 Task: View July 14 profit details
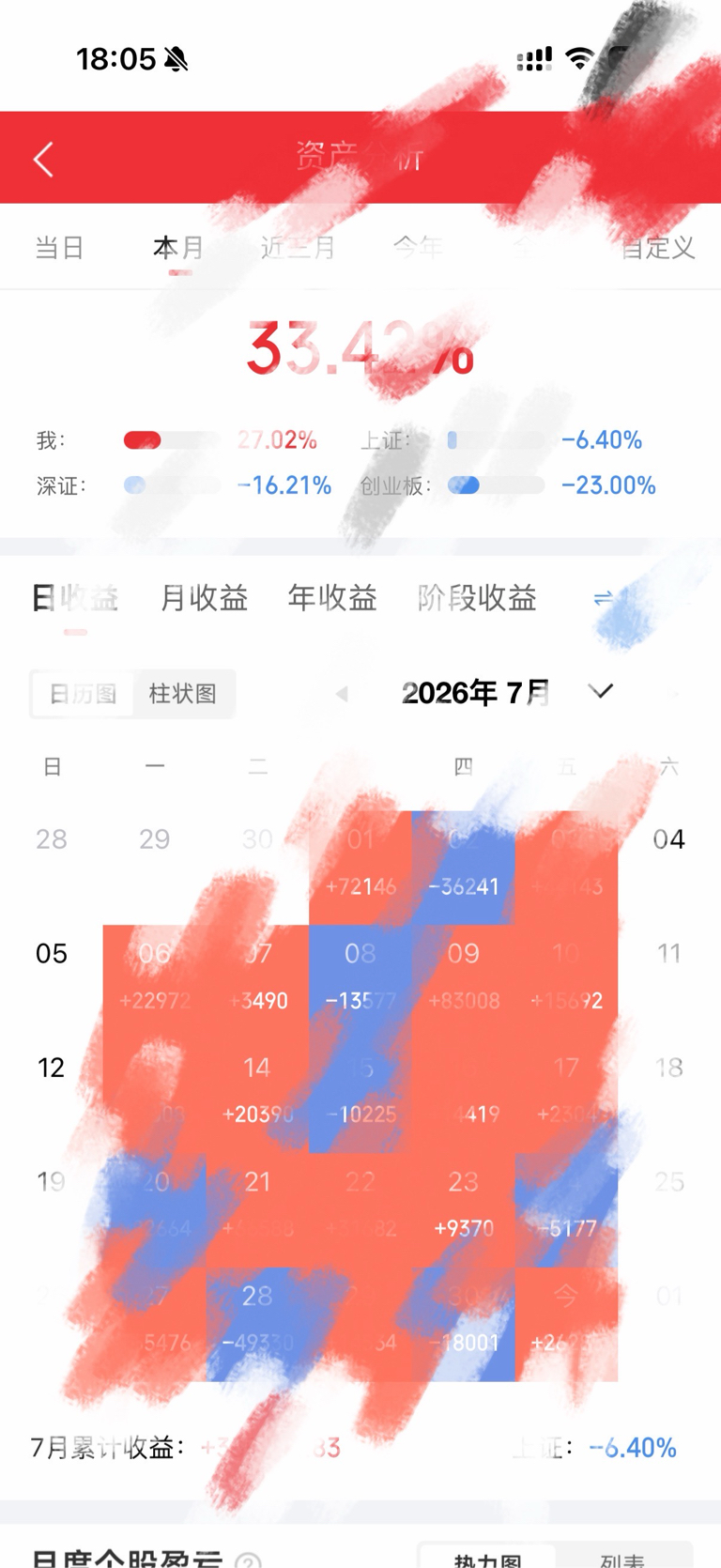coord(257,1090)
